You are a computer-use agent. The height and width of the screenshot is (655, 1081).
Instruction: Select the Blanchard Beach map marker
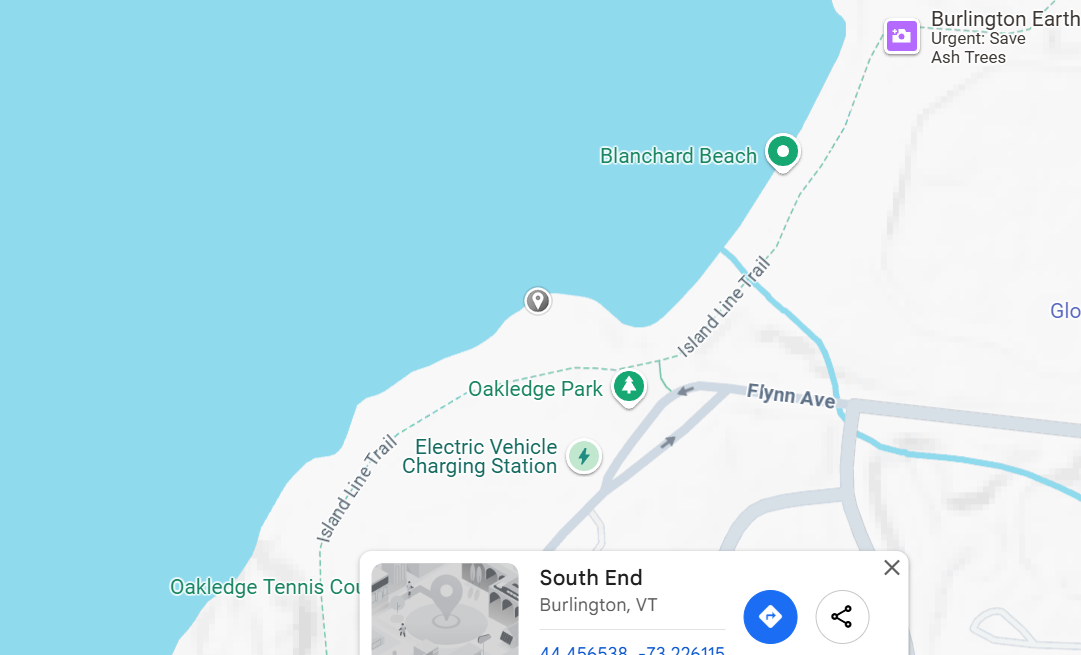783,152
